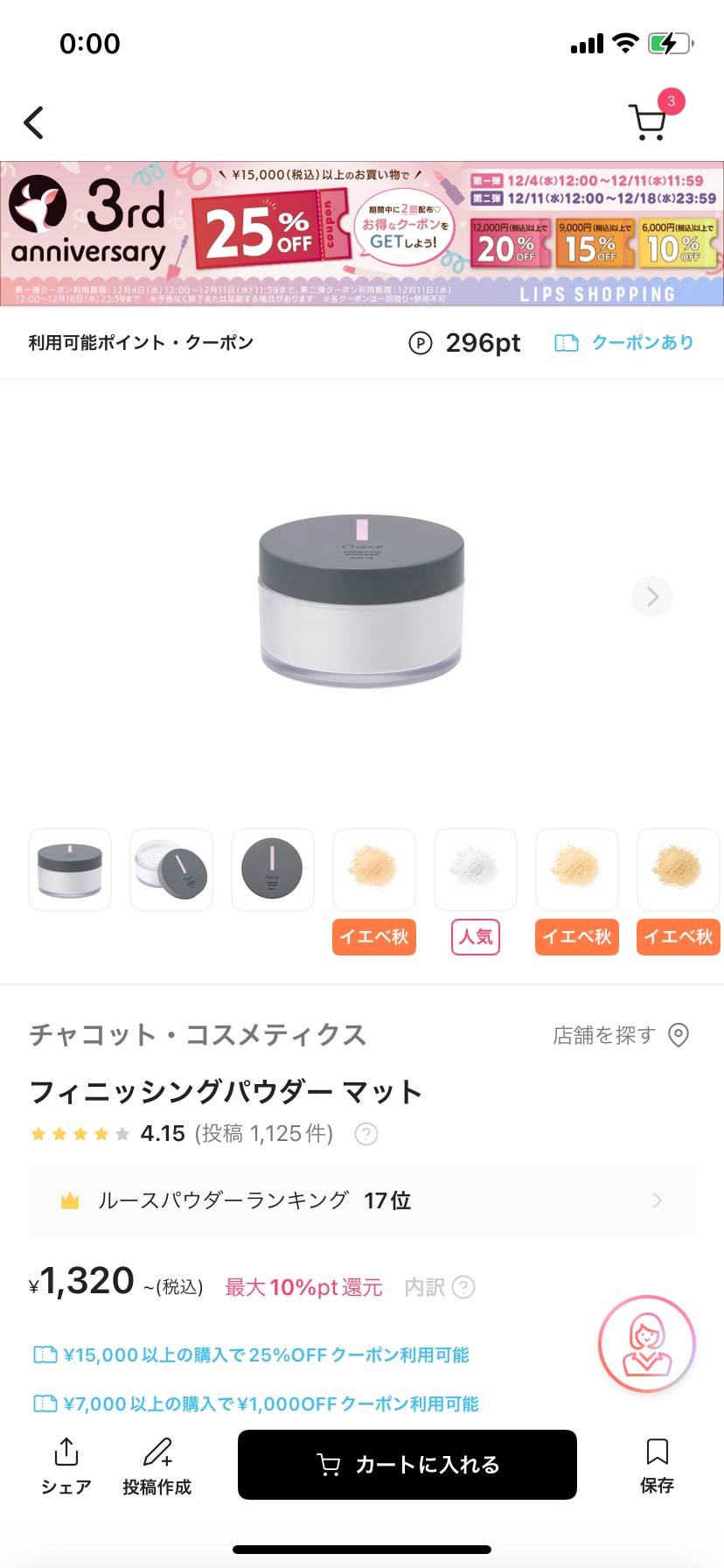Add to cart with カートに入れる
This screenshot has width=724, height=1568.
pos(407,1465)
